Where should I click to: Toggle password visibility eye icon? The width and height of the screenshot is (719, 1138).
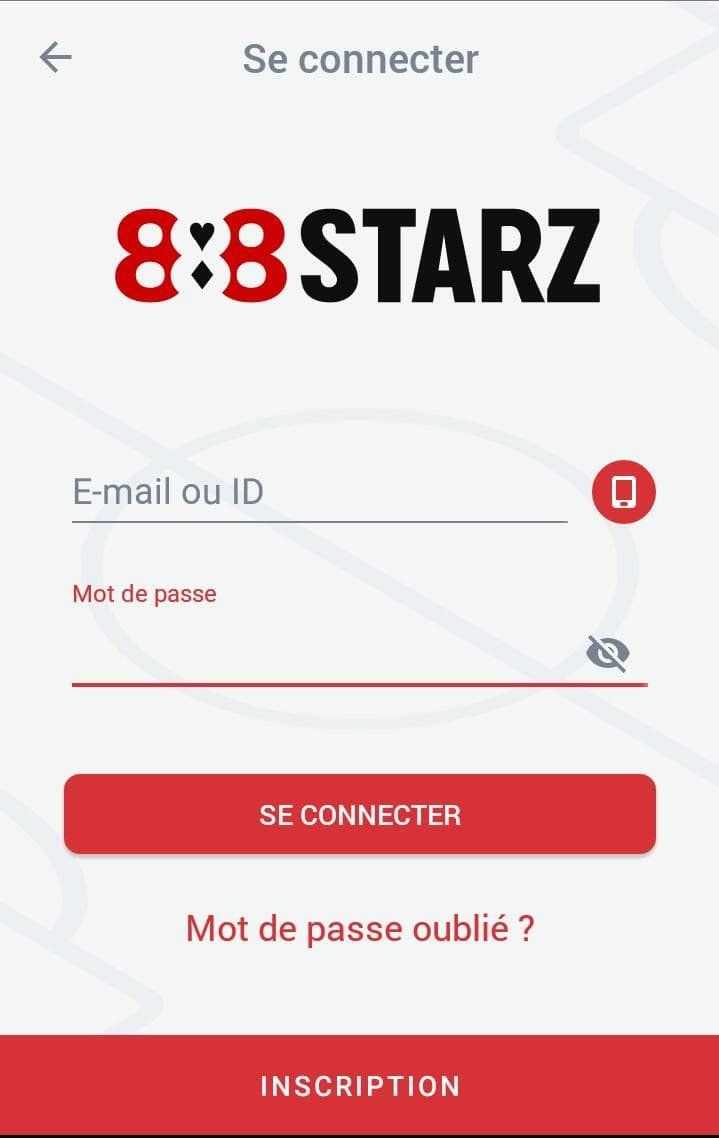coord(607,654)
